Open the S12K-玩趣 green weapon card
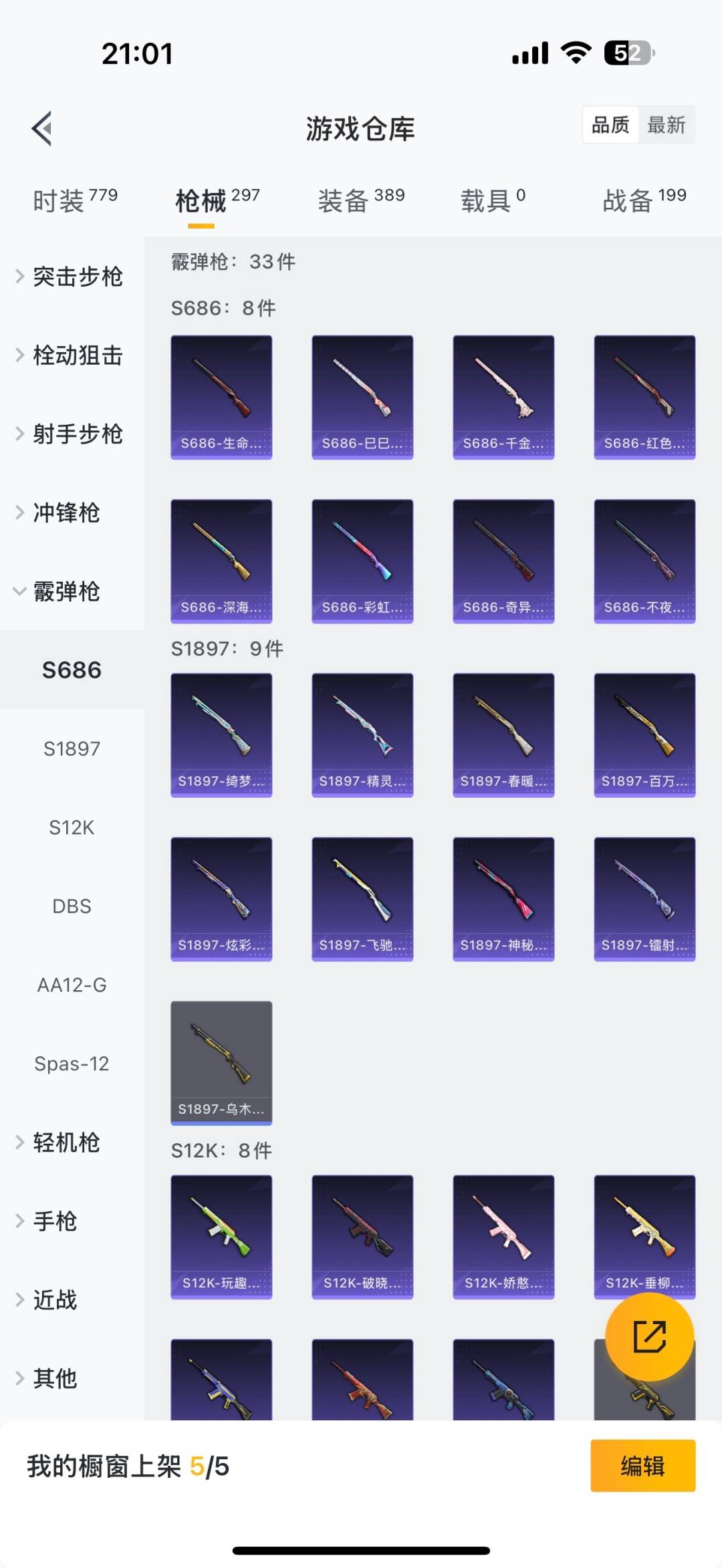 [x=221, y=1235]
